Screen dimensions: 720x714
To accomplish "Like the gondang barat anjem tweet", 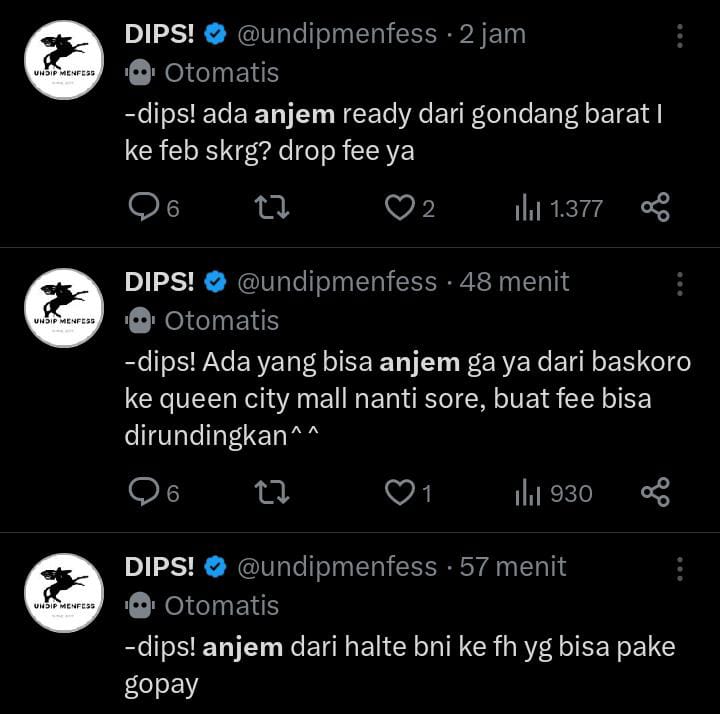I will tap(400, 207).
